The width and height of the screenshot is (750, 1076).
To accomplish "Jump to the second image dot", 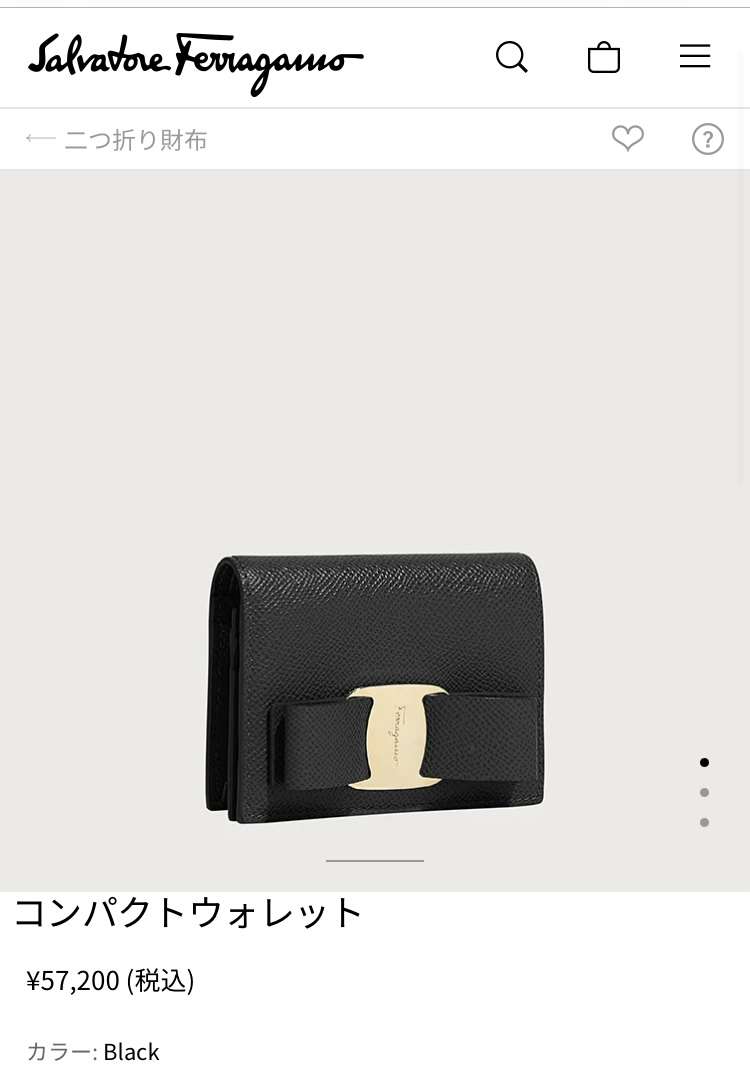I will point(705,792).
